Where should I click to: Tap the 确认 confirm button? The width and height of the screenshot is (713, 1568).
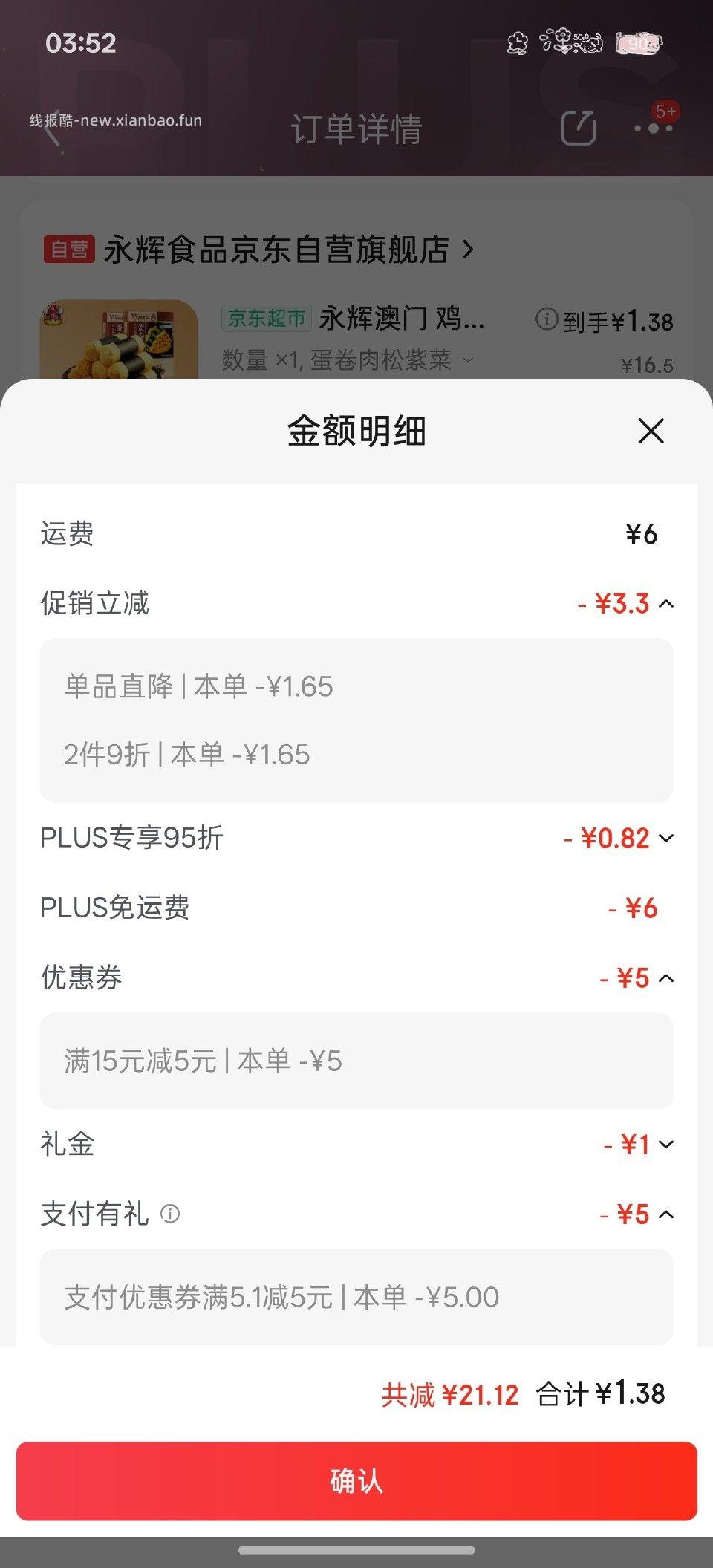point(356,1483)
